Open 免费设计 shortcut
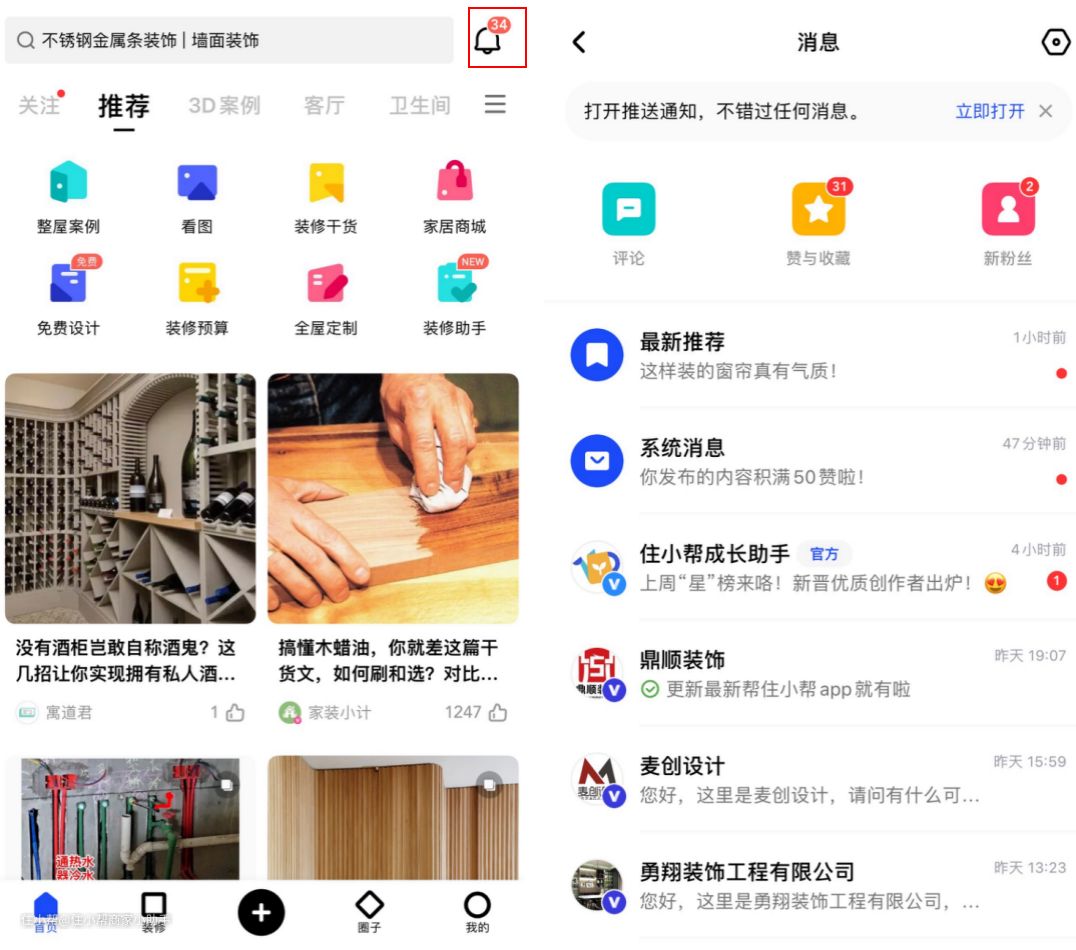Image resolution: width=1076 pixels, height=950 pixels. (x=68, y=297)
